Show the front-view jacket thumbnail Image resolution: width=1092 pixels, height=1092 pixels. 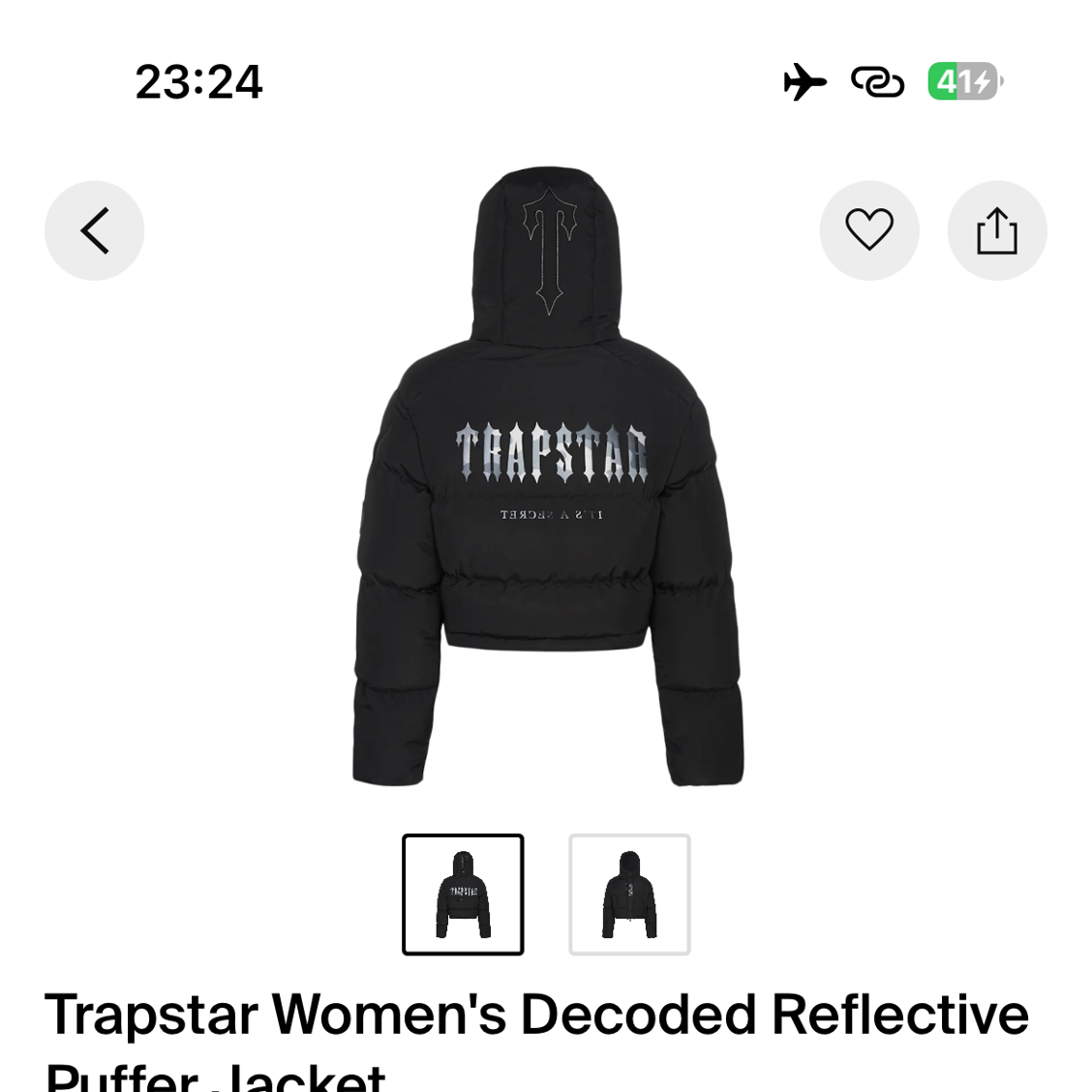pyautogui.click(x=629, y=895)
